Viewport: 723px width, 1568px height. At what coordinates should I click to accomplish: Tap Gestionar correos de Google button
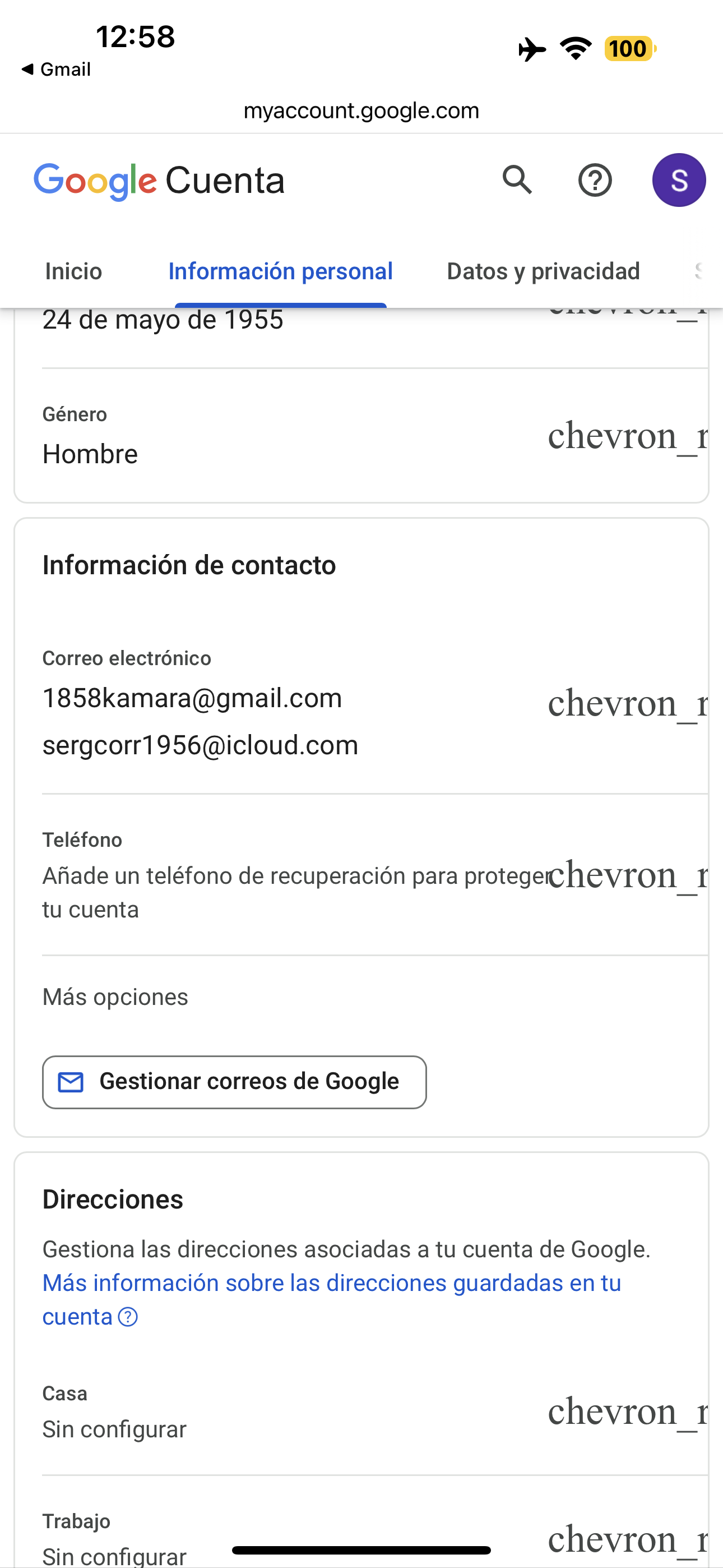tap(234, 1082)
